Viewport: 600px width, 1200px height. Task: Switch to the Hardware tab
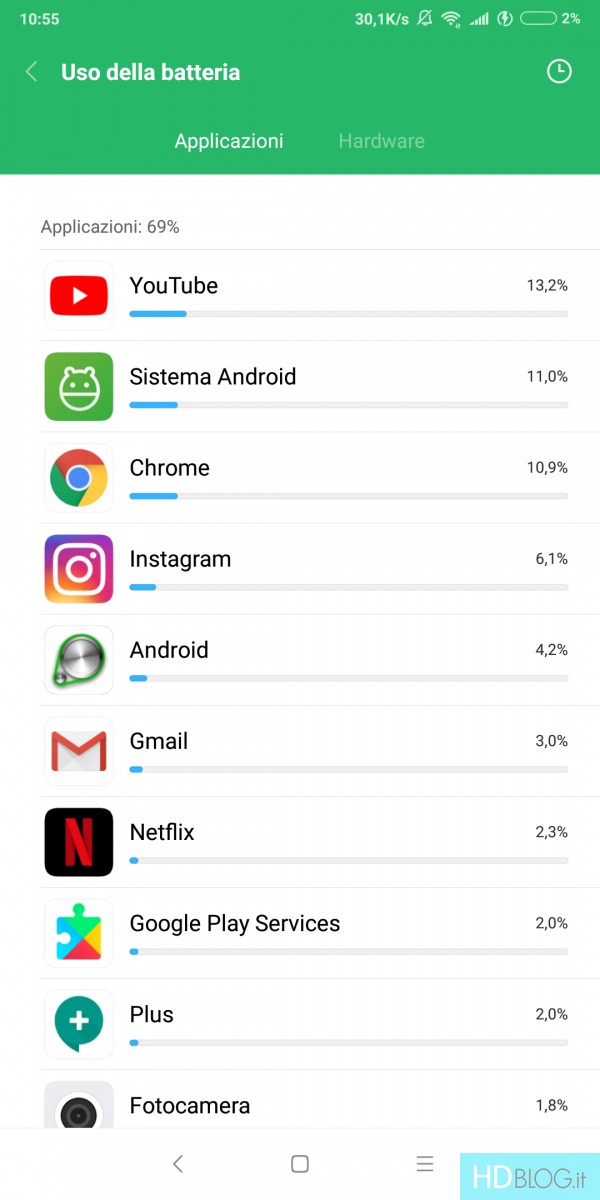pos(381,141)
